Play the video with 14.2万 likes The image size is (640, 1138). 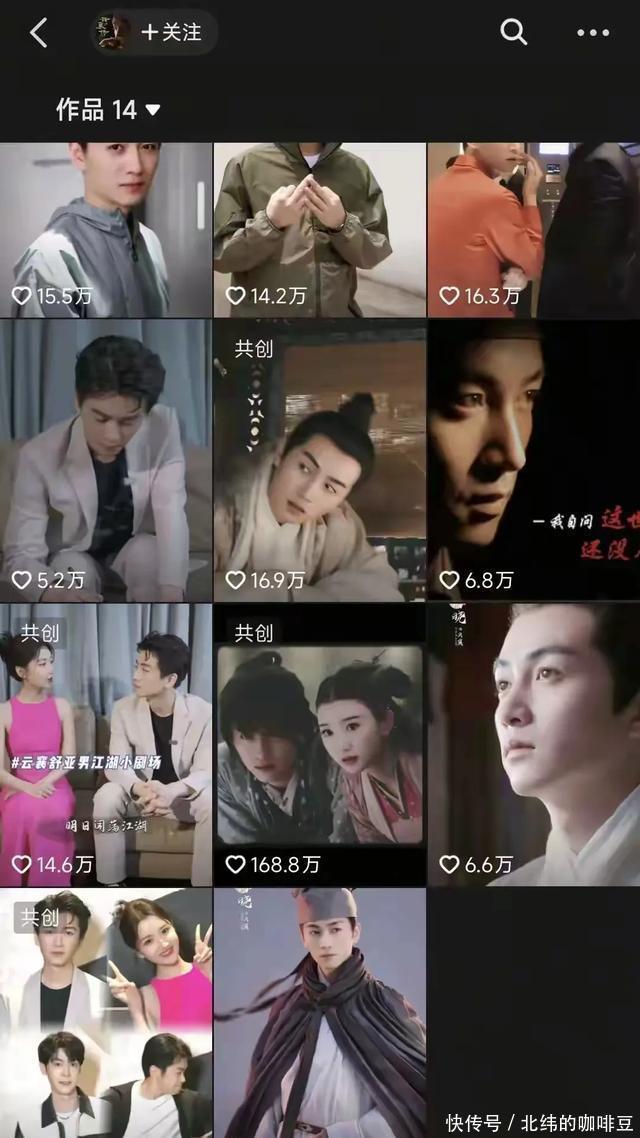pyautogui.click(x=320, y=229)
